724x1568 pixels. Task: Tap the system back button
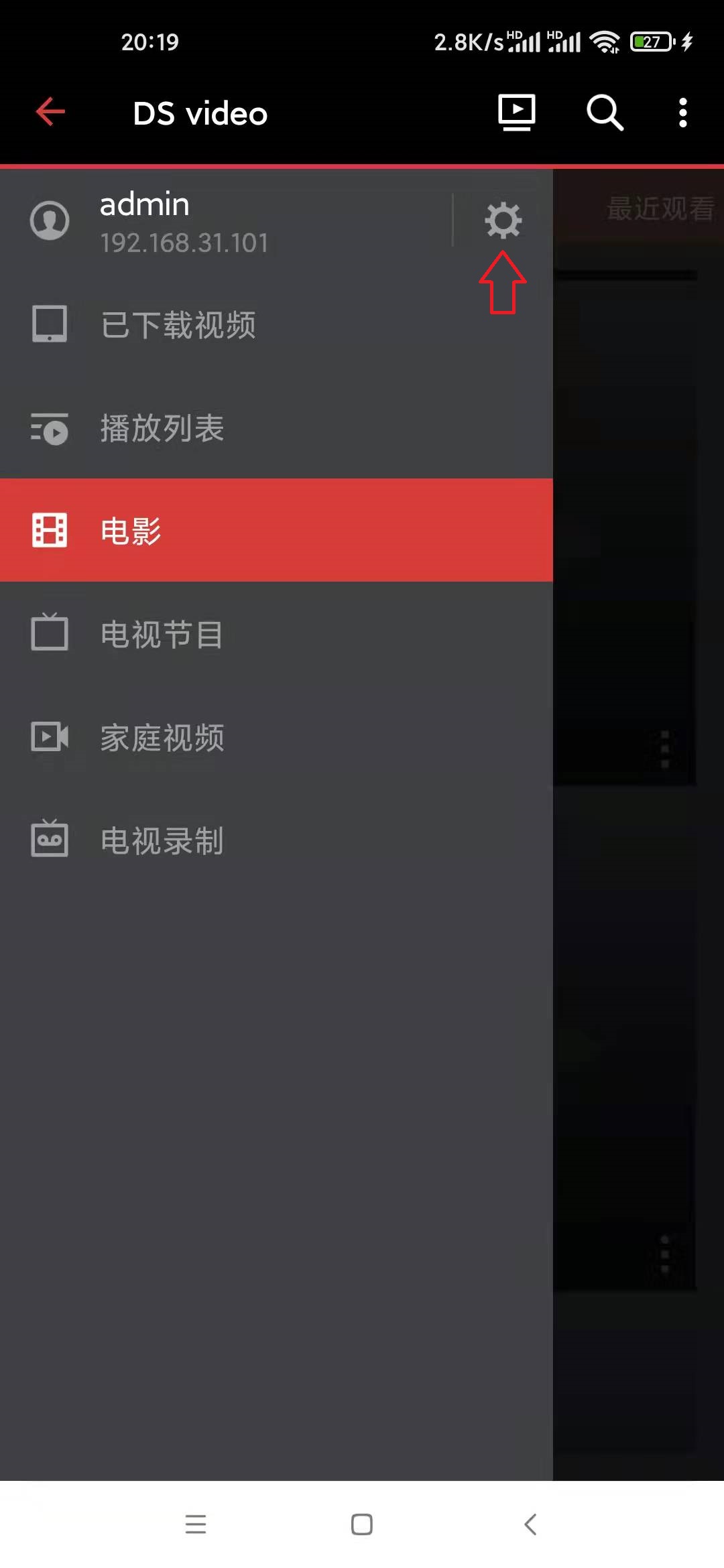(530, 1524)
